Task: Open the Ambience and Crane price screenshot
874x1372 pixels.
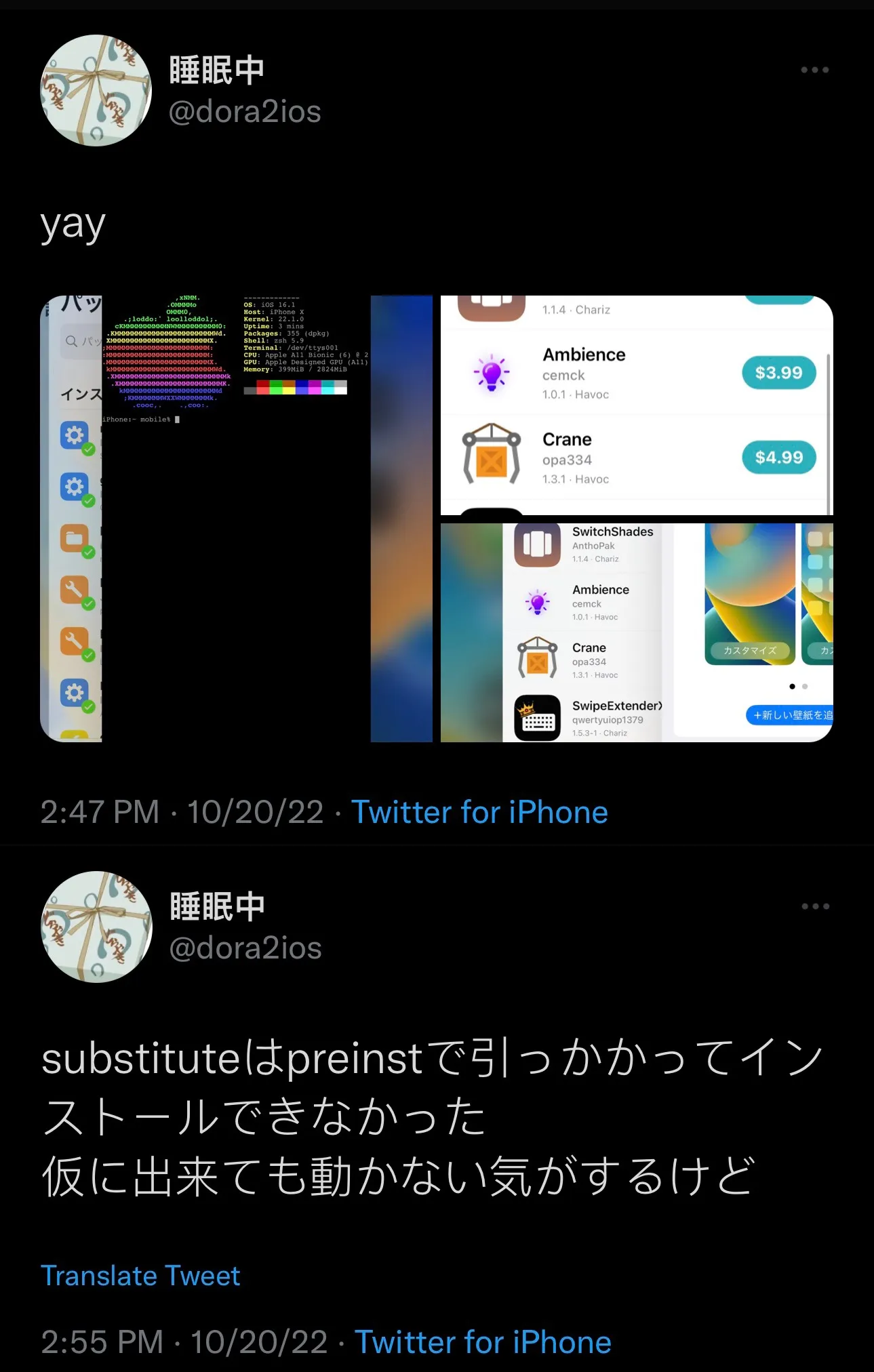Action: [636, 405]
